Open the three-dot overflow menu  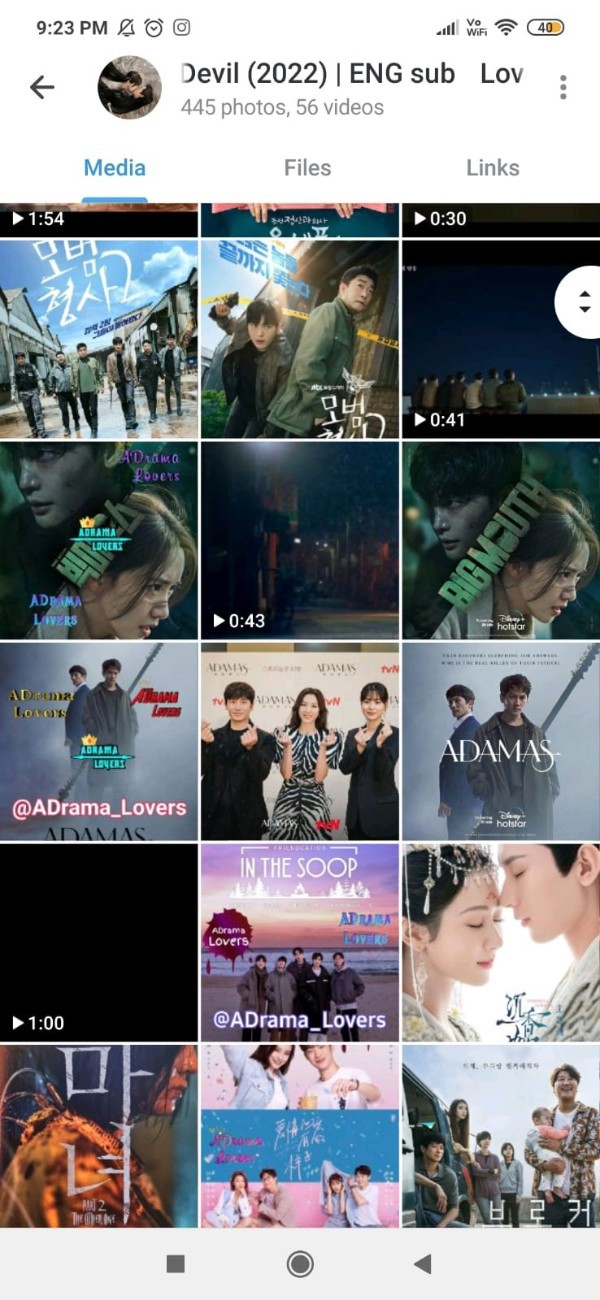point(563,88)
